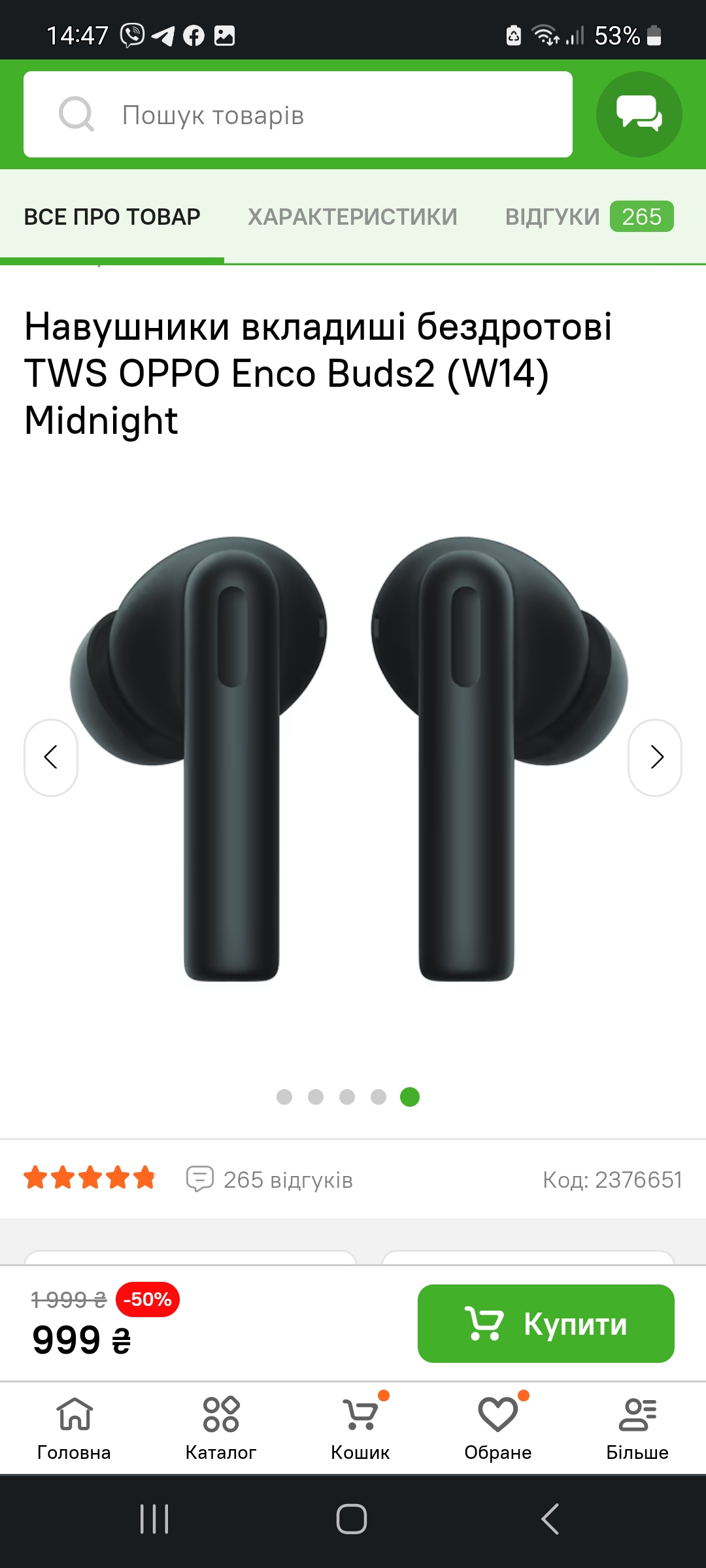Tap the Пошук товарів search field
The width and height of the screenshot is (706, 1568).
pyautogui.click(x=297, y=114)
